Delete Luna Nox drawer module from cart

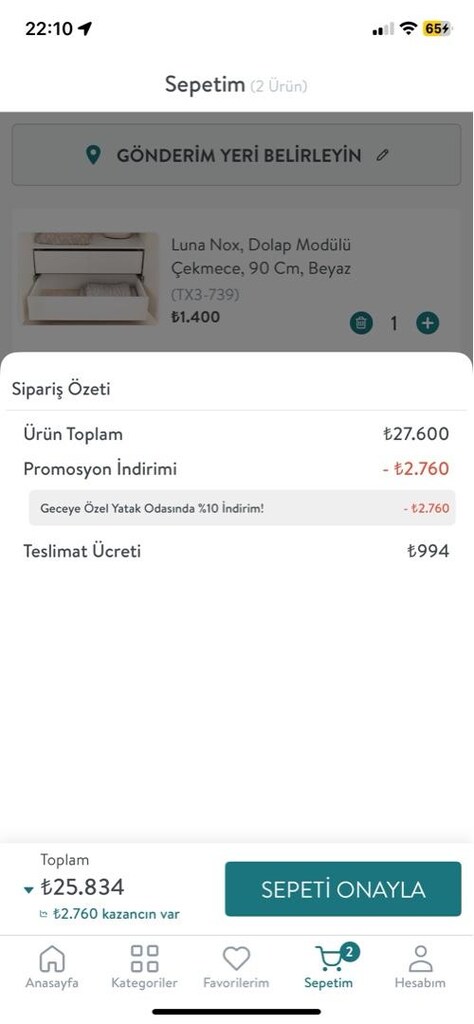[361, 323]
